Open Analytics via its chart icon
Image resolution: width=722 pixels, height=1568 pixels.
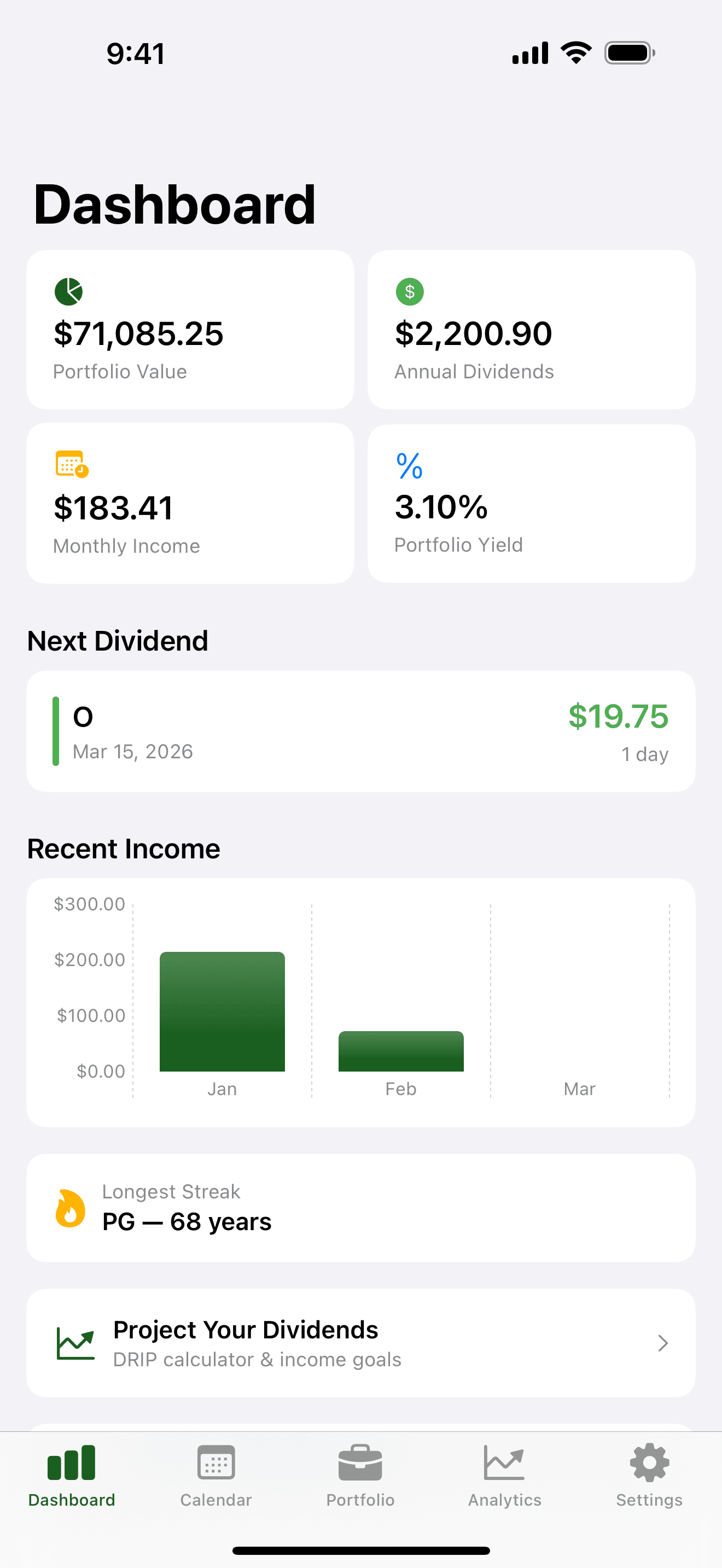(x=504, y=1462)
